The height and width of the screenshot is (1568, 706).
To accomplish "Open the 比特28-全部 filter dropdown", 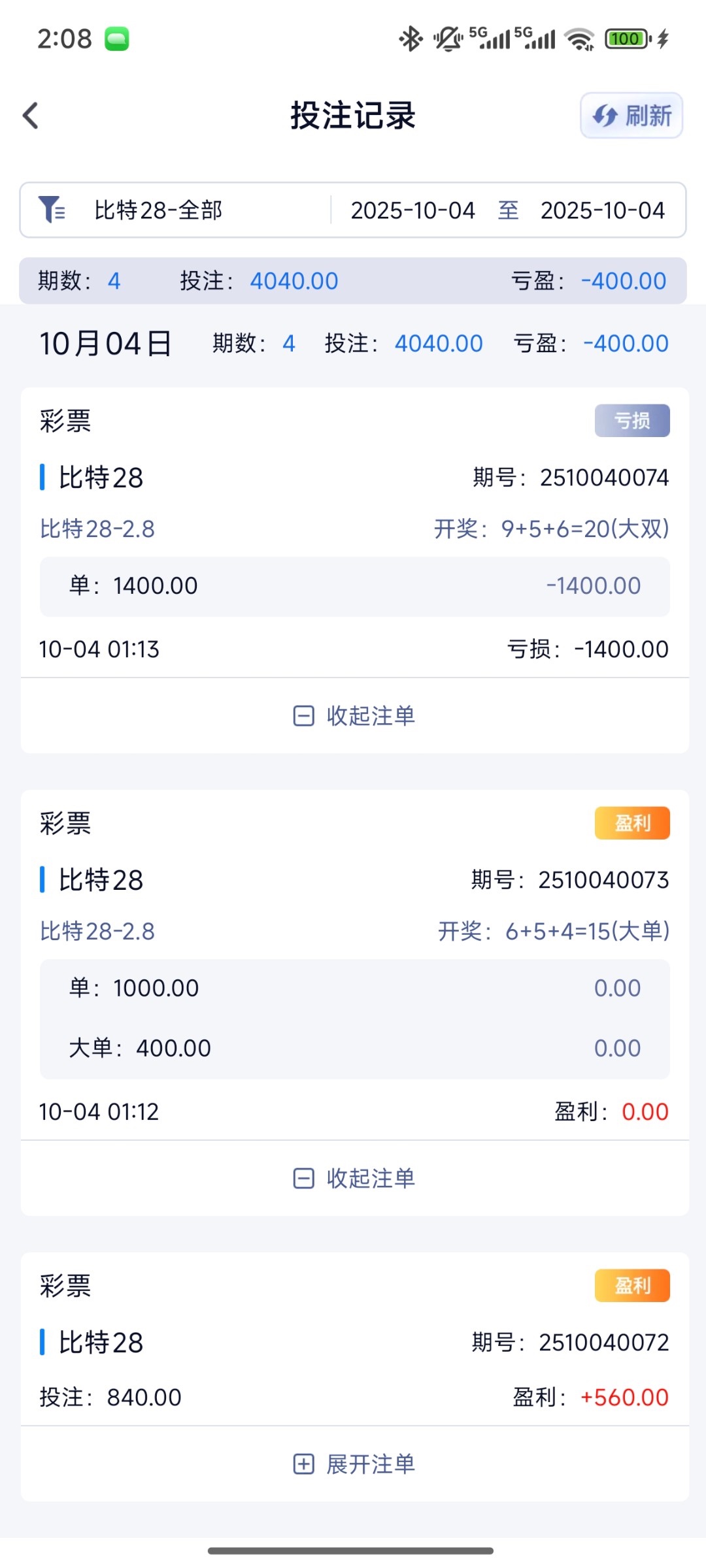I will click(x=157, y=210).
